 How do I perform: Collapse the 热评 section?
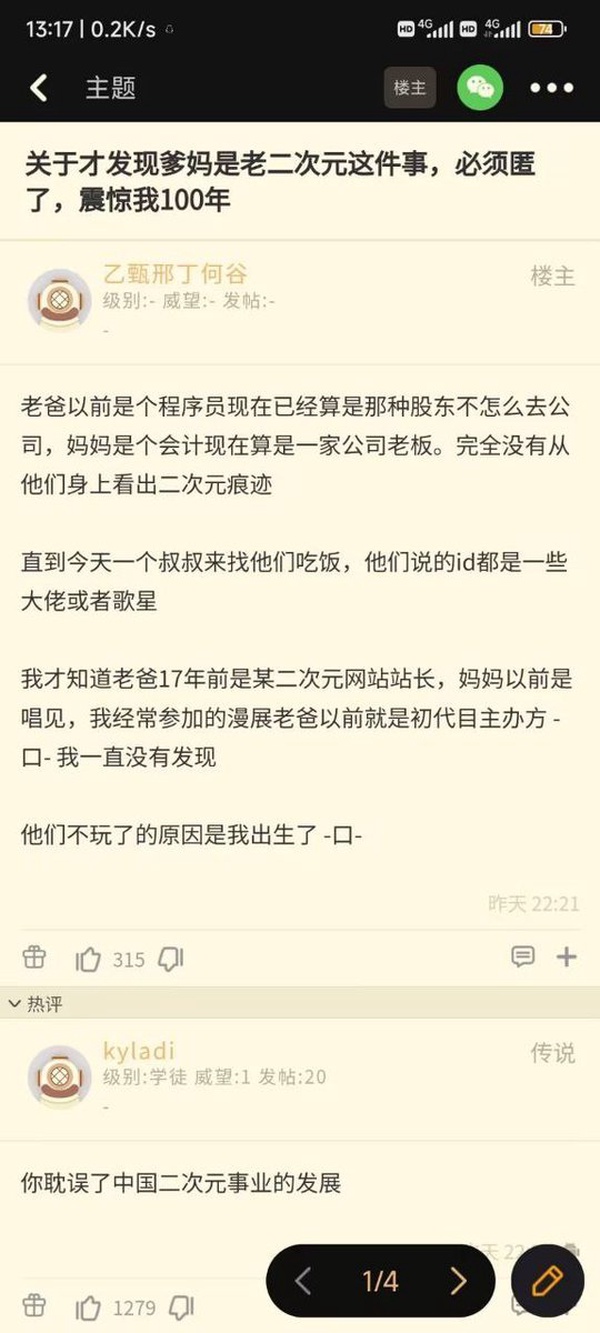pos(14,1002)
